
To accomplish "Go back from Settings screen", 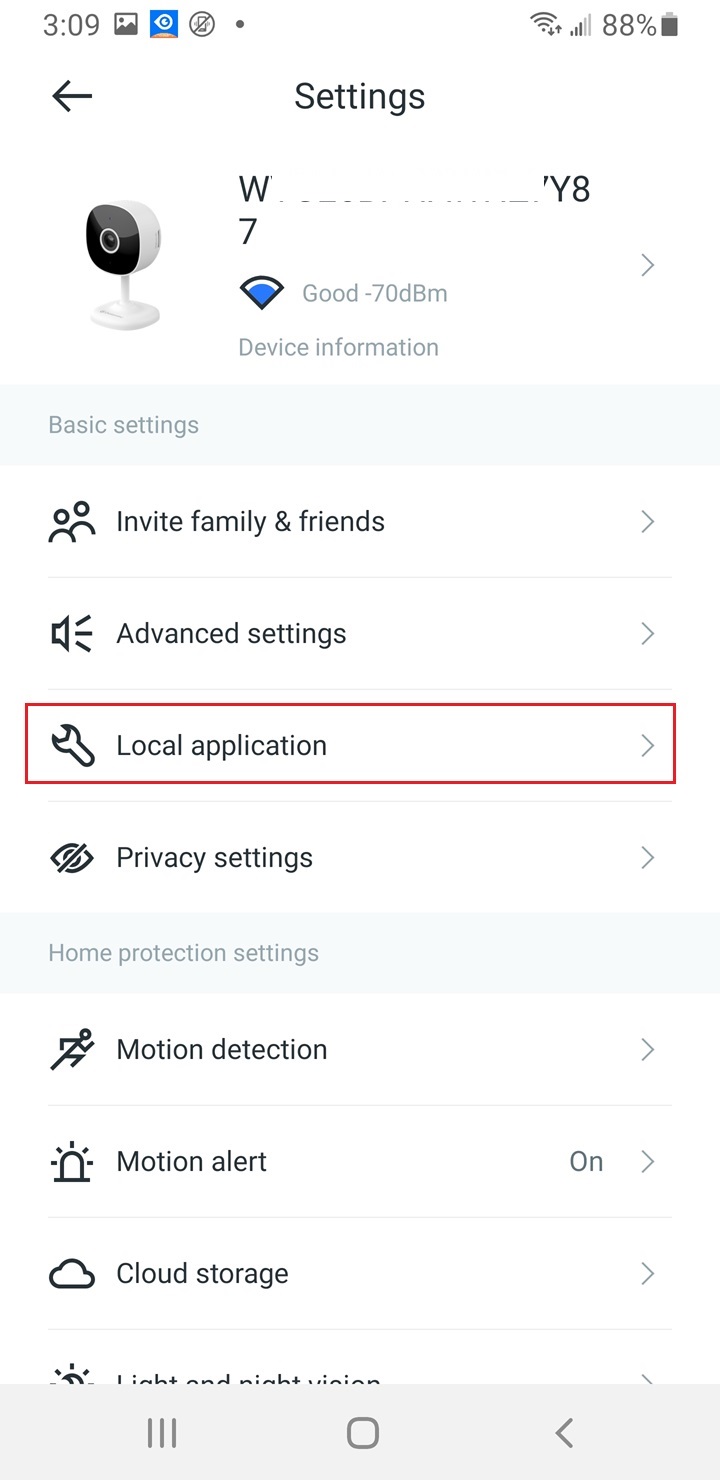I will pyautogui.click(x=72, y=96).
